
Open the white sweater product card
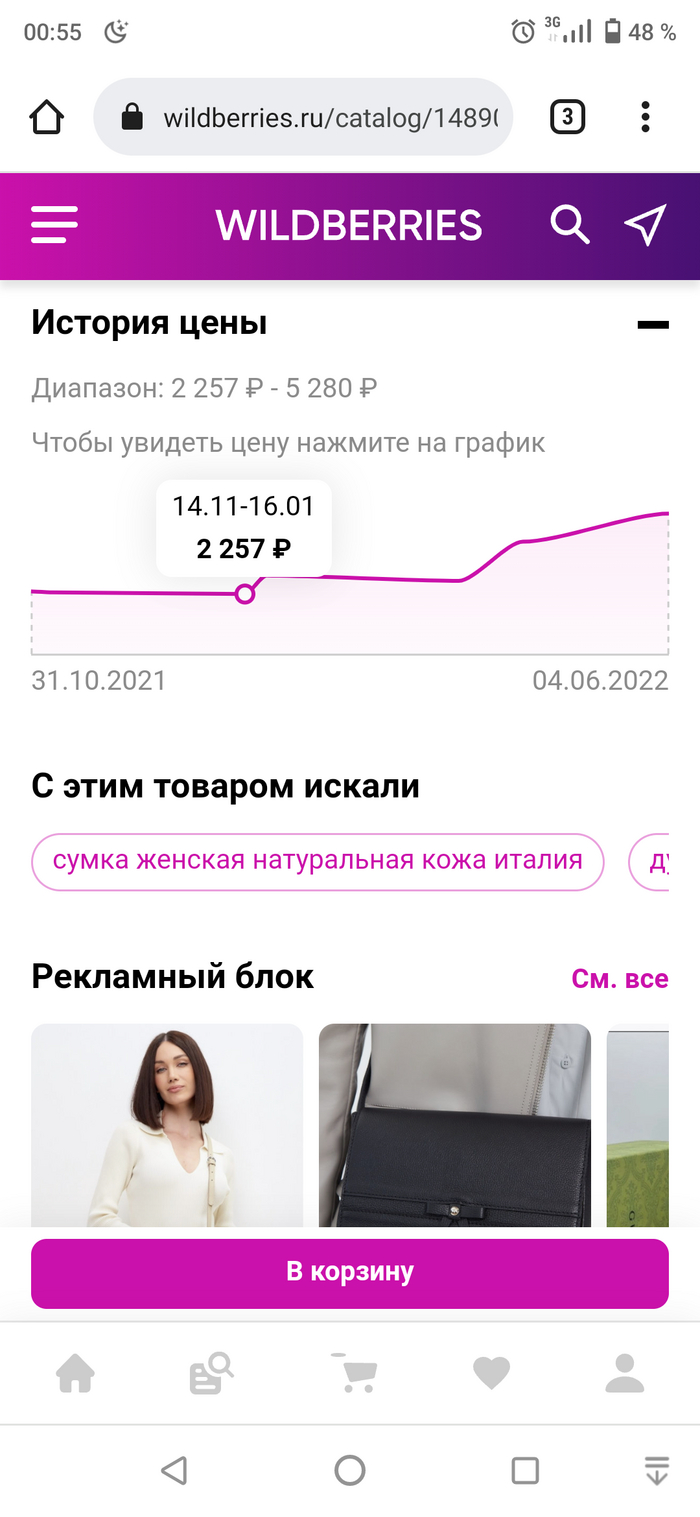click(x=167, y=1125)
